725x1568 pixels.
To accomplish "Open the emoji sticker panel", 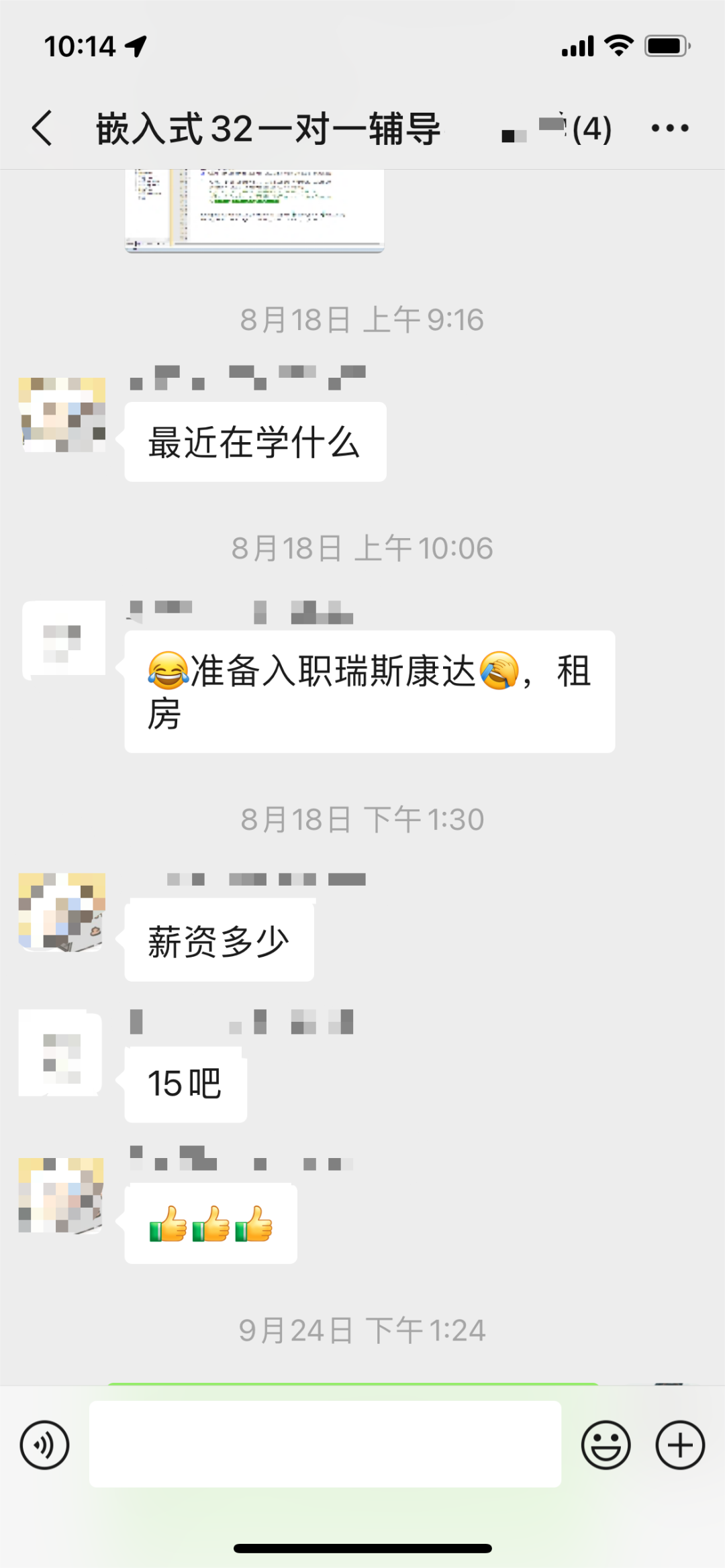I will (x=606, y=1445).
